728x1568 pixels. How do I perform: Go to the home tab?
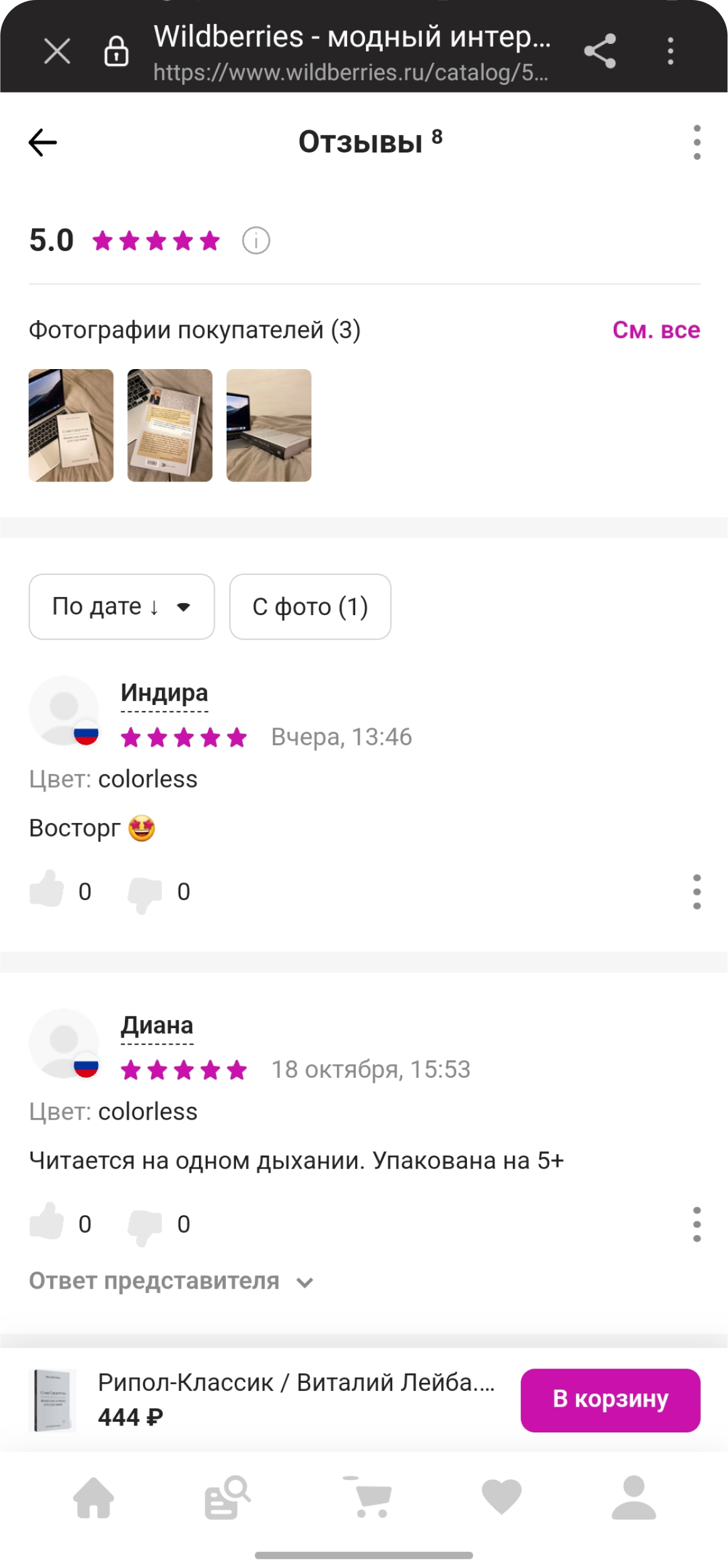point(94,1497)
